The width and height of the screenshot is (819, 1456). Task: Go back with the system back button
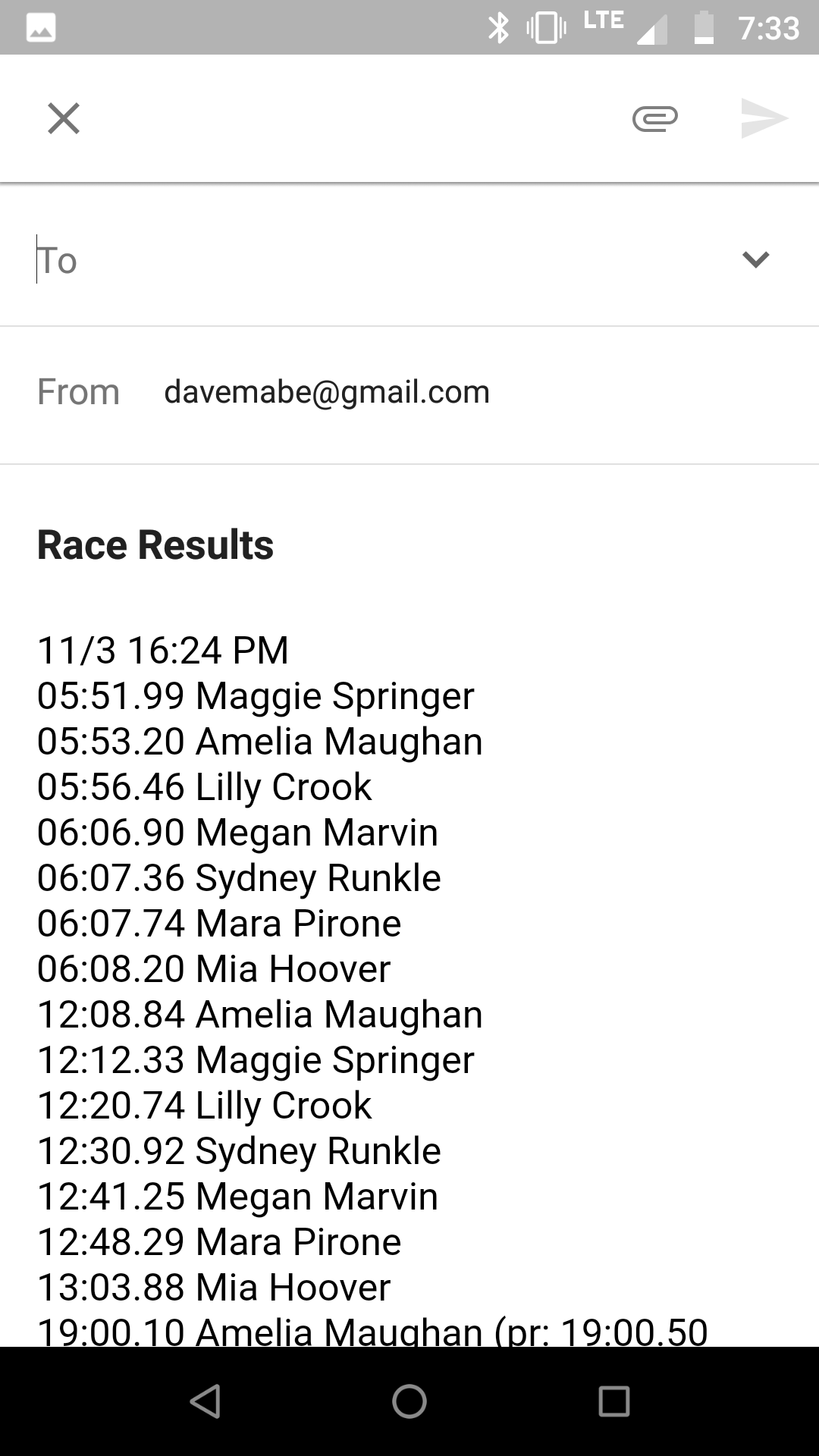(205, 1401)
